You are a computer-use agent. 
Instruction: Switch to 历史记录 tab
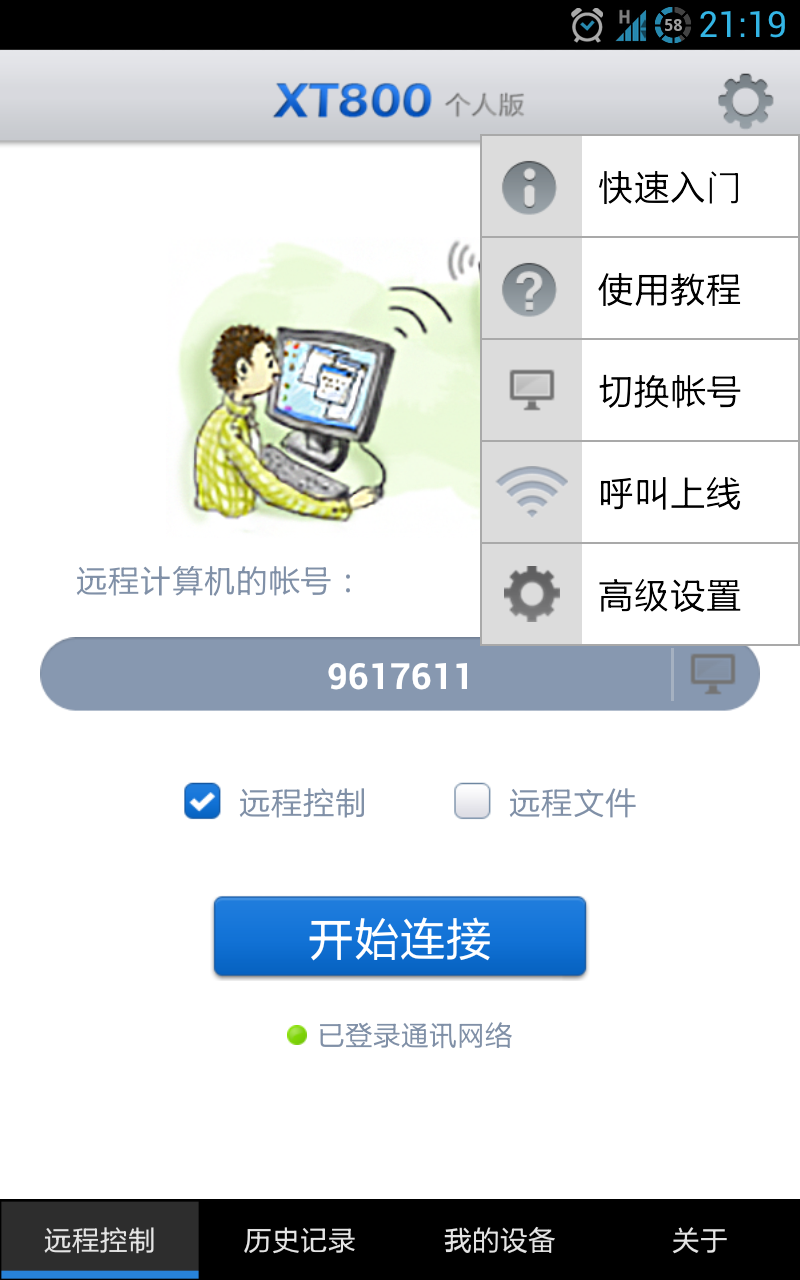click(299, 1241)
